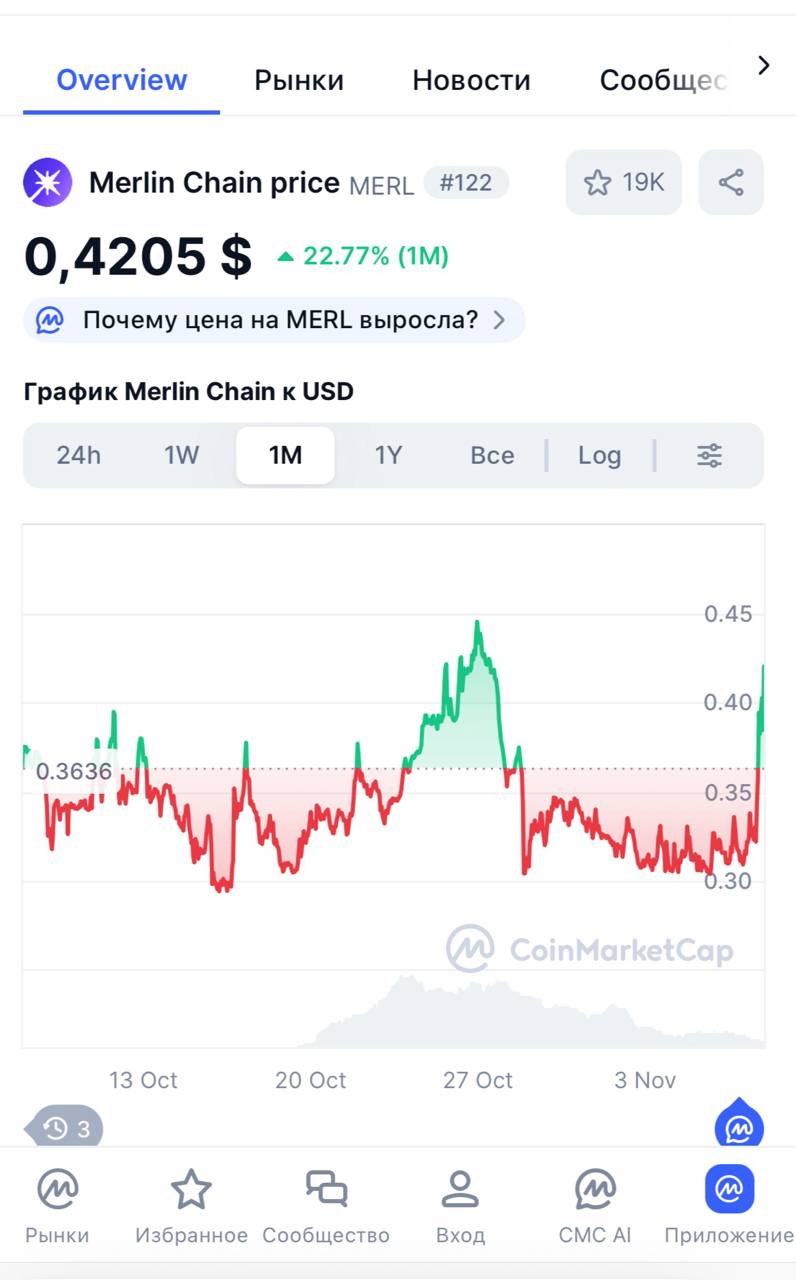Open 'Почему цена на MERL выросла?'
This screenshot has width=796, height=1280.
(274, 320)
